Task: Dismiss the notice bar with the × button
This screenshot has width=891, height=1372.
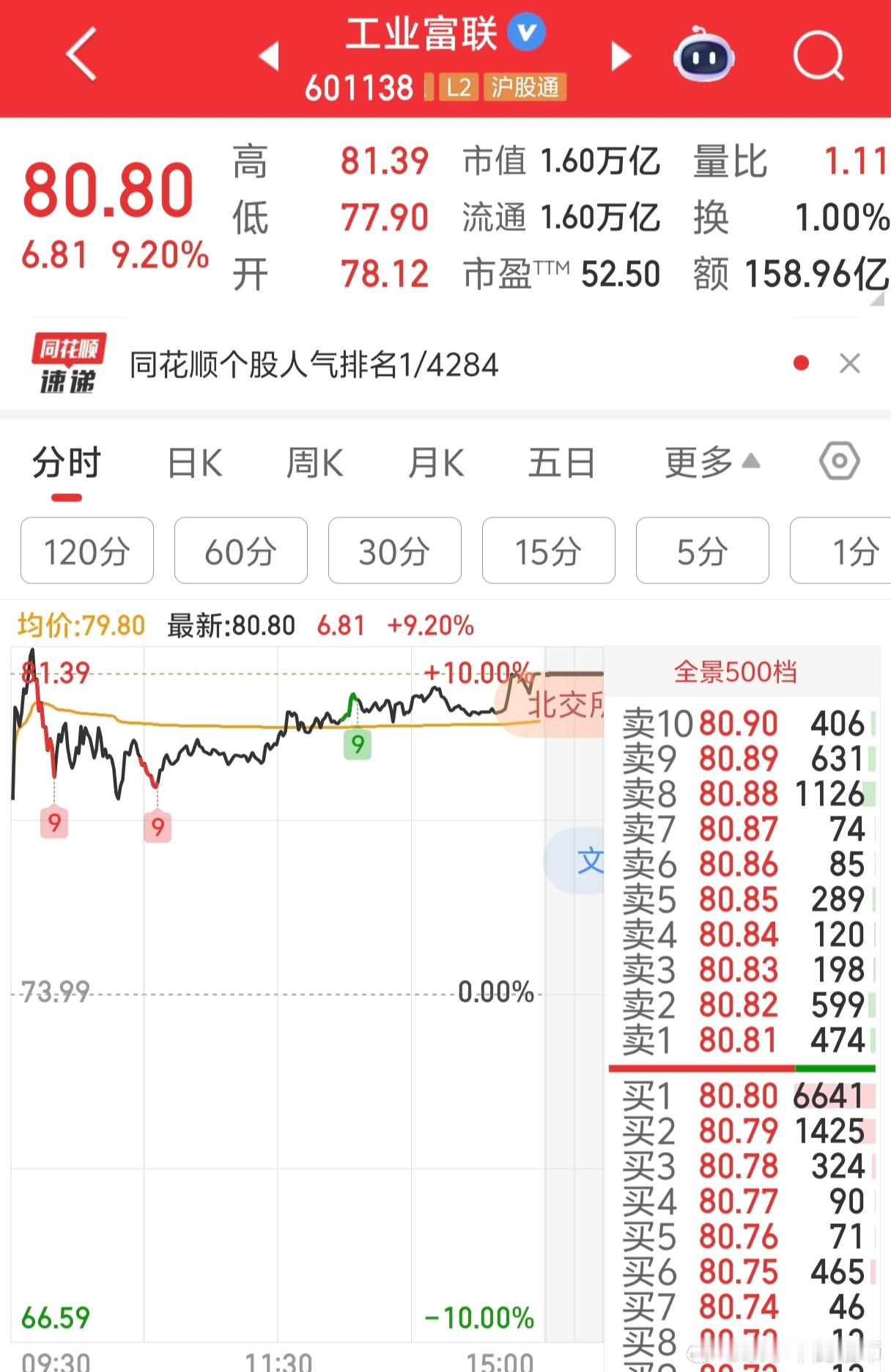Action: (x=850, y=364)
